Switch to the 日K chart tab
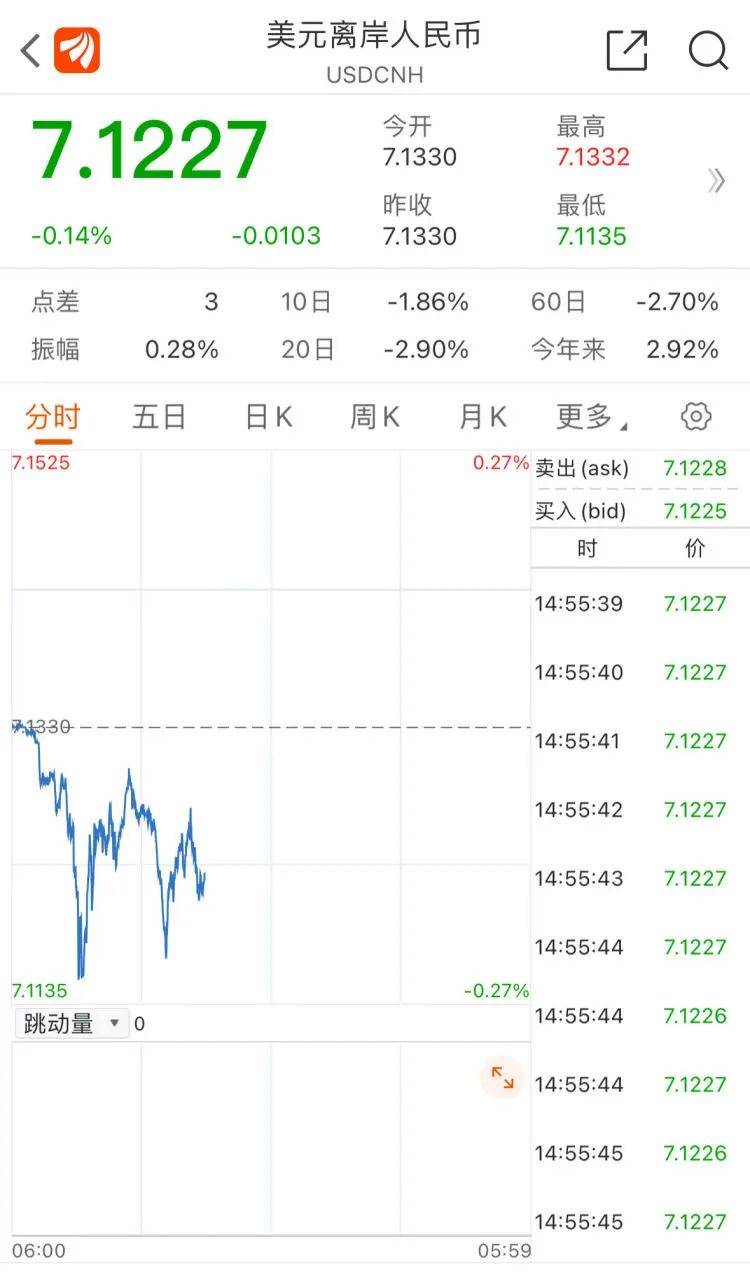The height and width of the screenshot is (1281, 750). click(x=268, y=417)
